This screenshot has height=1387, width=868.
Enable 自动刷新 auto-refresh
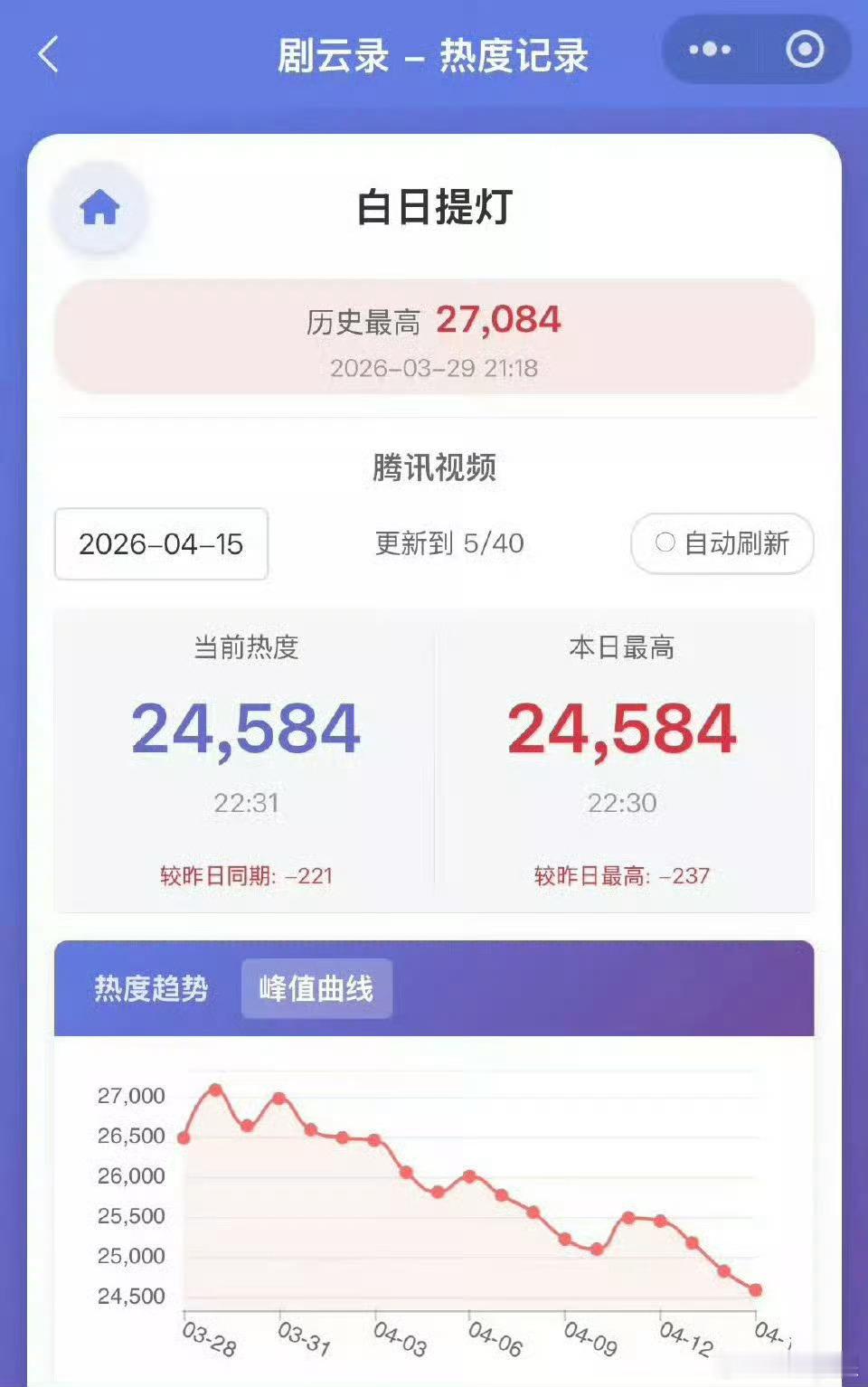click(x=721, y=543)
